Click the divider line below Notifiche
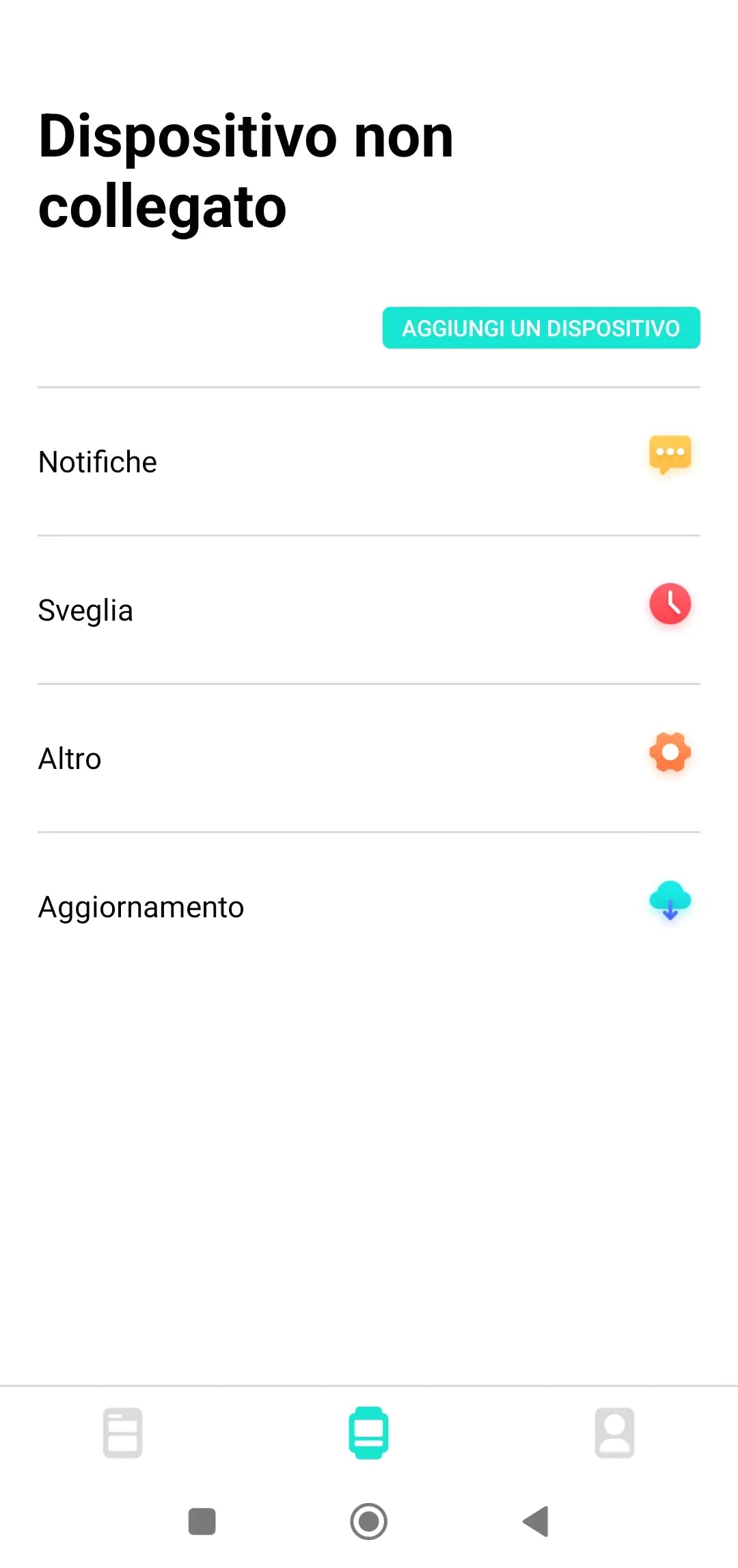Viewport: 738px width, 1568px height. point(369,535)
